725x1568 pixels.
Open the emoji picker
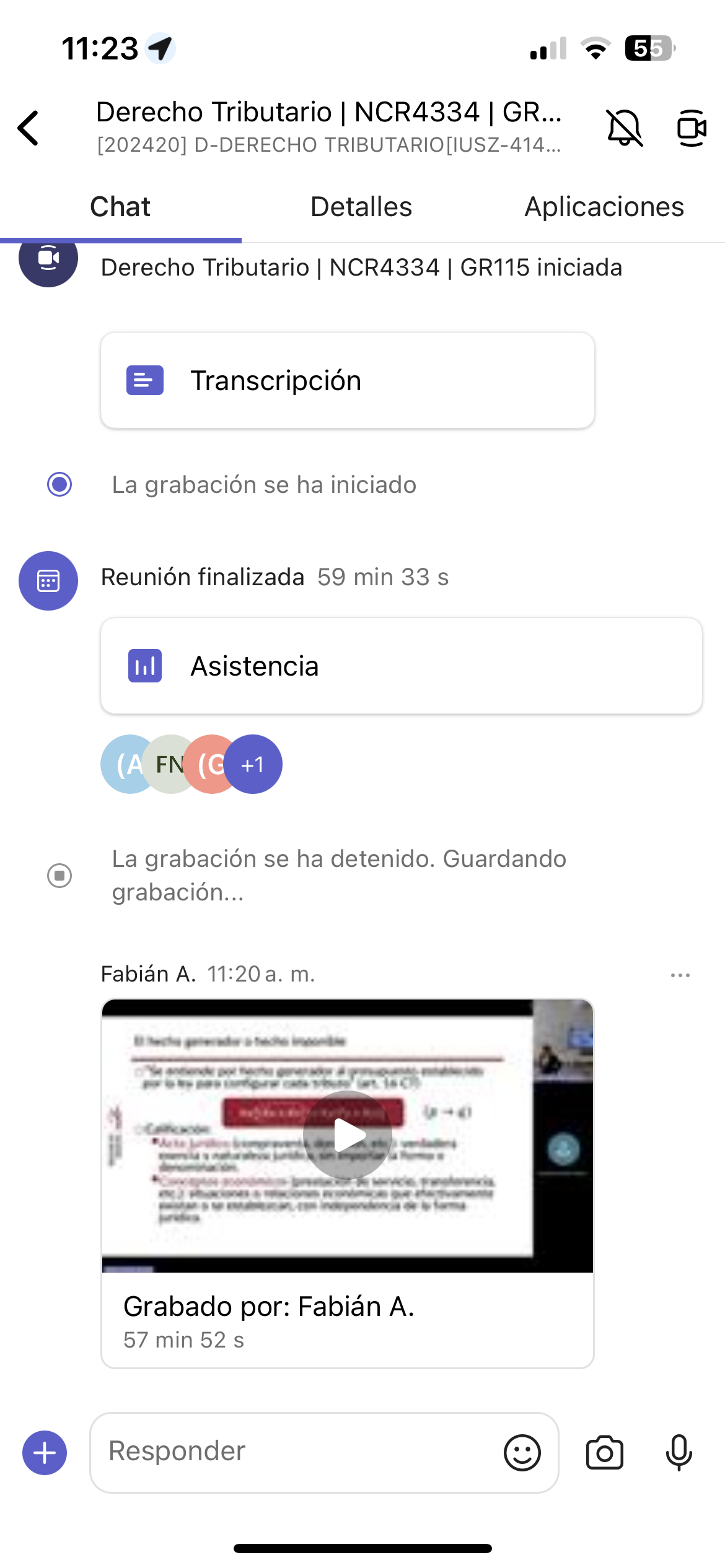(522, 1453)
